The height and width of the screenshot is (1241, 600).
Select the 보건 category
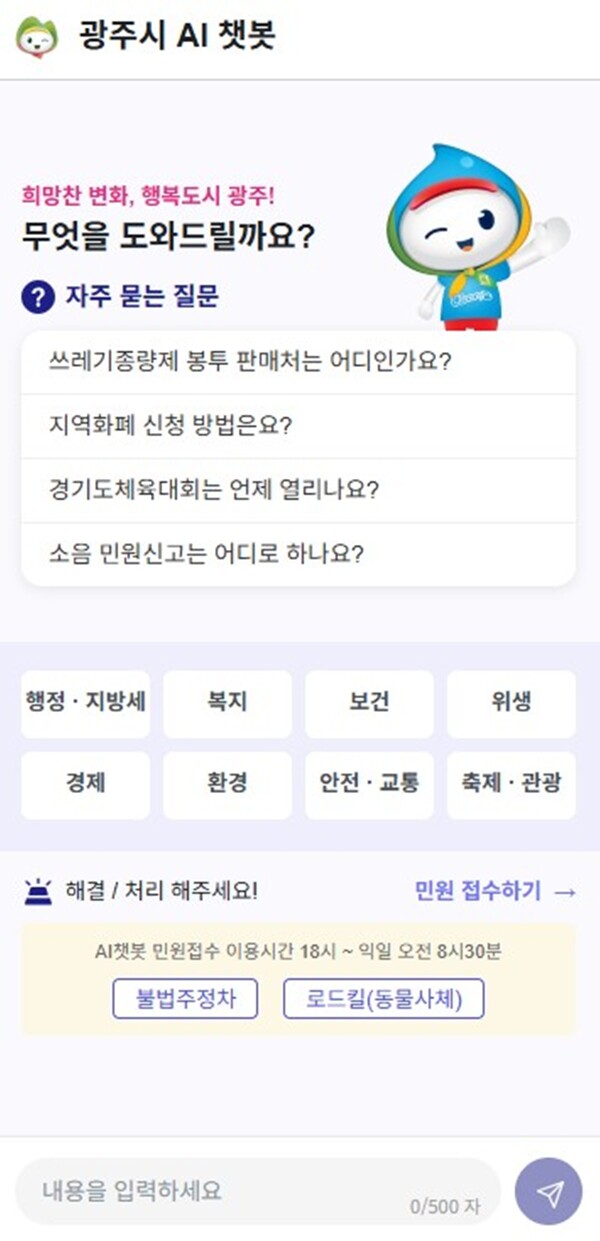click(x=369, y=704)
